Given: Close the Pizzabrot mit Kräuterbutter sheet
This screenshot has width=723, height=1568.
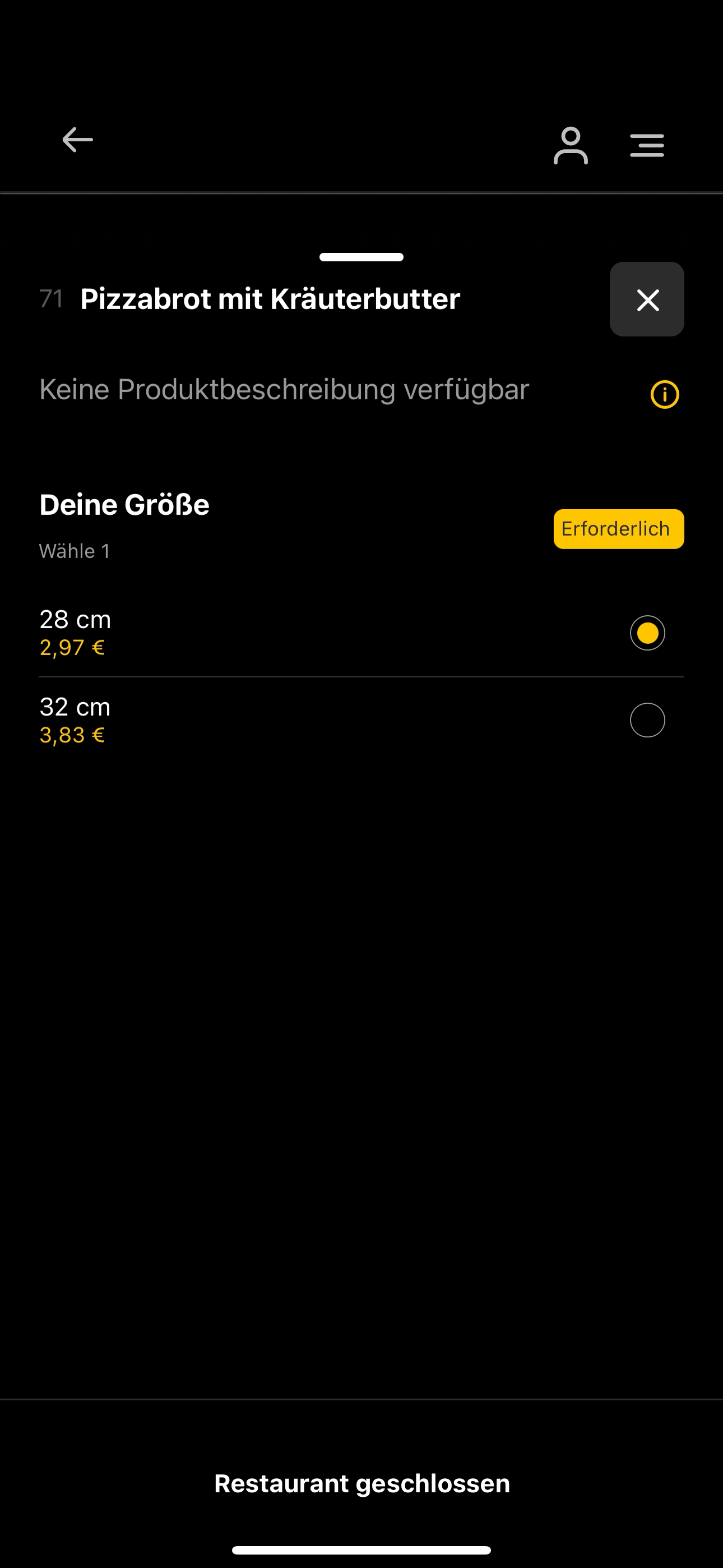Looking at the screenshot, I should click(x=647, y=299).
